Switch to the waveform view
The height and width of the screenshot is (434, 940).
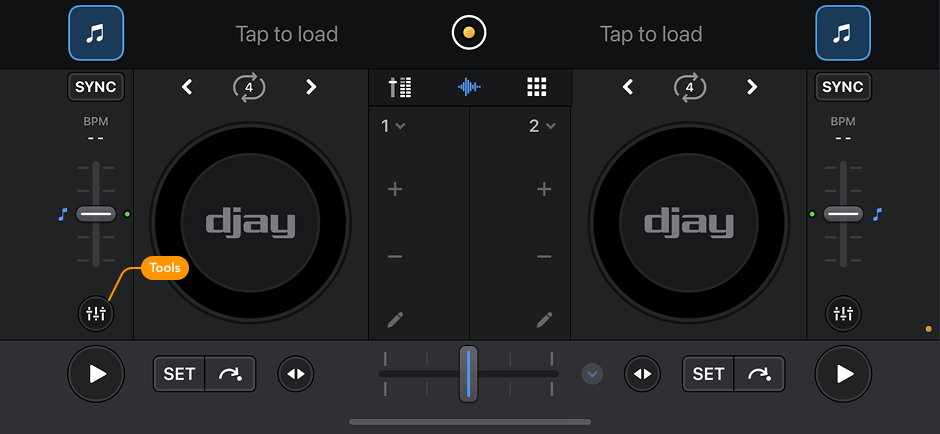tap(469, 87)
